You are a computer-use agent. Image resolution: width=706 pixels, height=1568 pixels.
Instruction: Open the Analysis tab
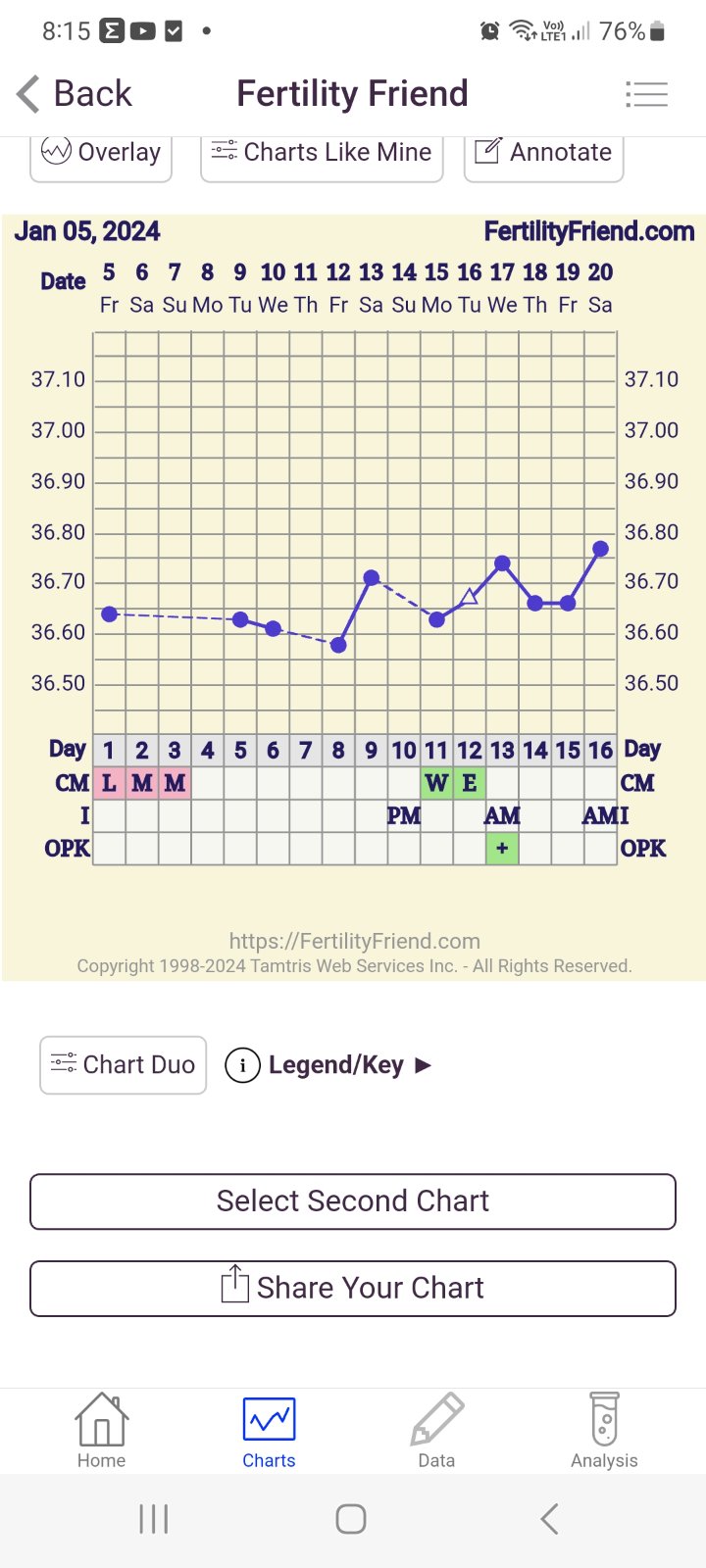click(x=604, y=1431)
